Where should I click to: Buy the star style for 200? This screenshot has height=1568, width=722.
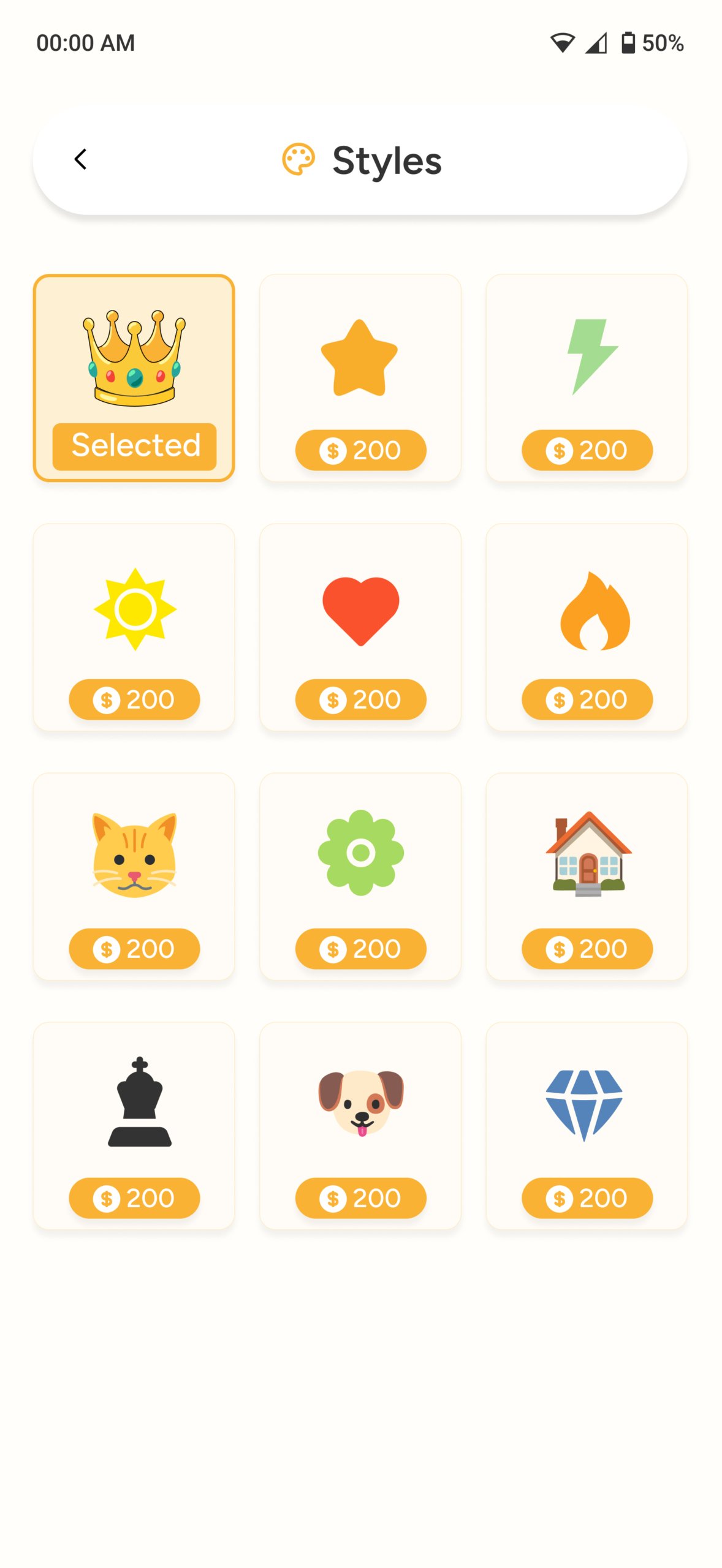pyautogui.click(x=360, y=450)
